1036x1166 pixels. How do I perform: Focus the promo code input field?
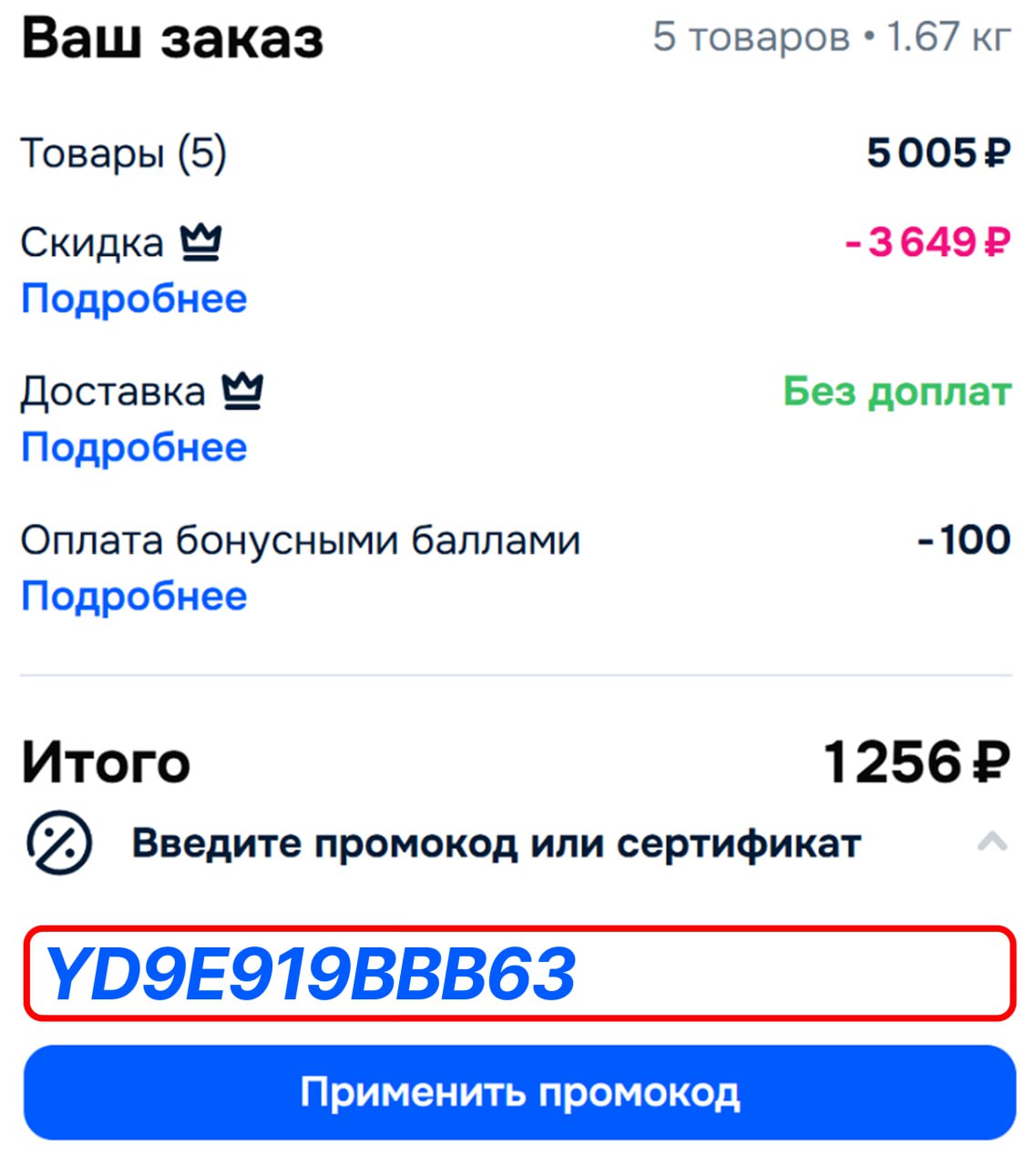pos(518,973)
